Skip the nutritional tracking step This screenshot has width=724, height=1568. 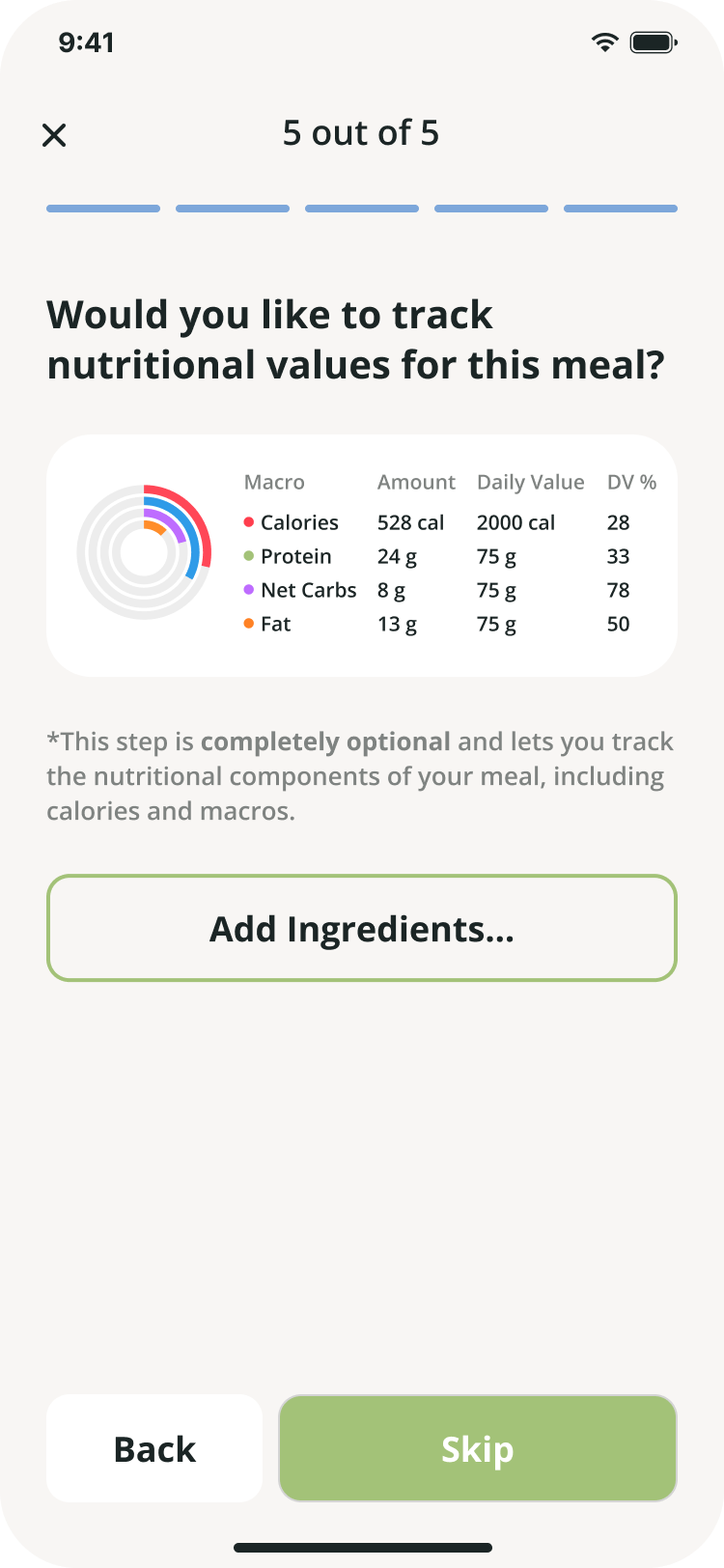click(x=478, y=1448)
